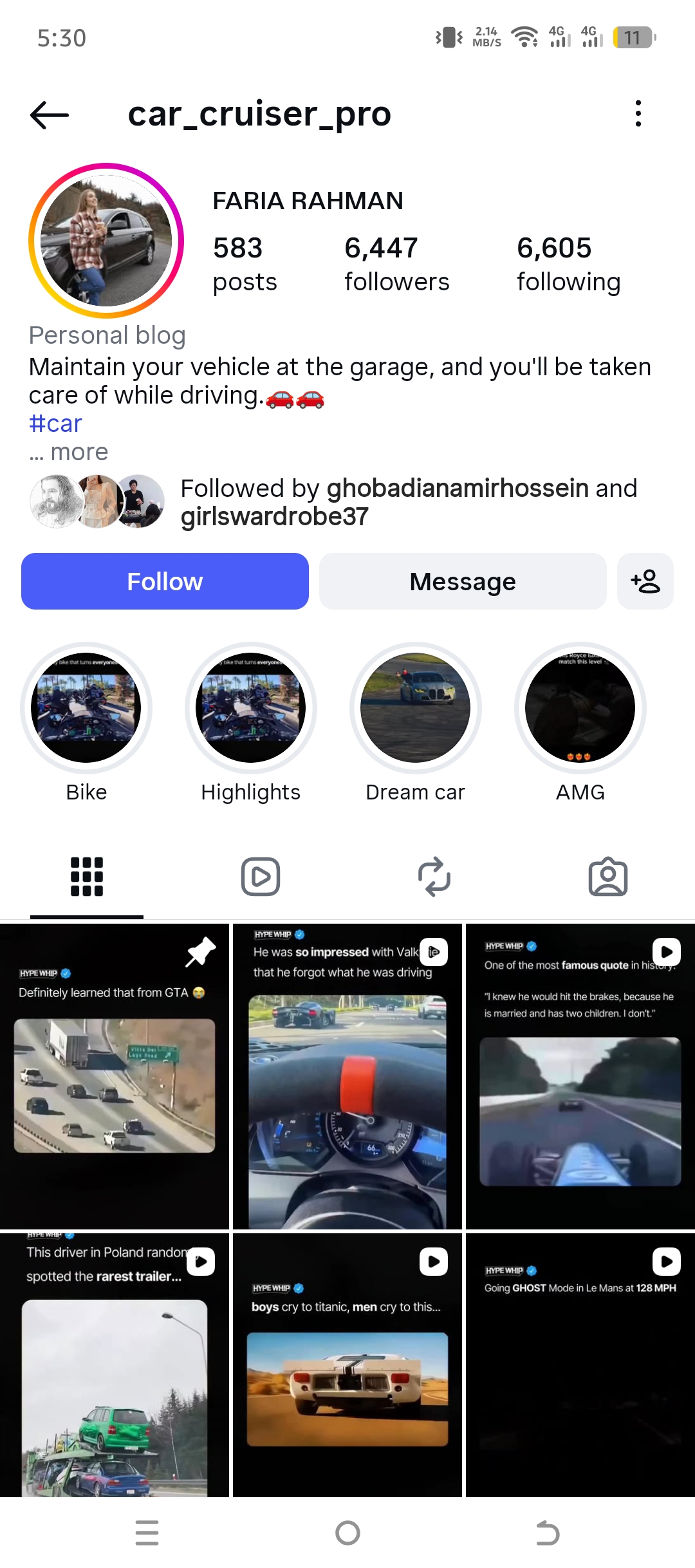
Task: Select the reposts tab icon
Action: coord(434,875)
